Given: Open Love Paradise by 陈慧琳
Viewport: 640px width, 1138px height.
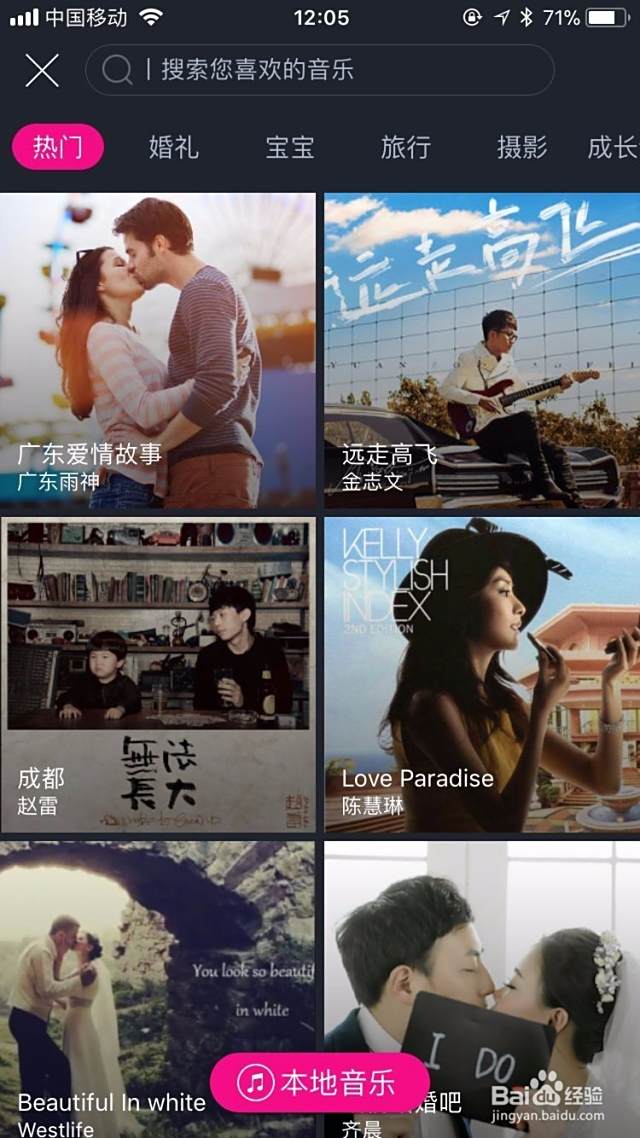Looking at the screenshot, I should point(482,674).
